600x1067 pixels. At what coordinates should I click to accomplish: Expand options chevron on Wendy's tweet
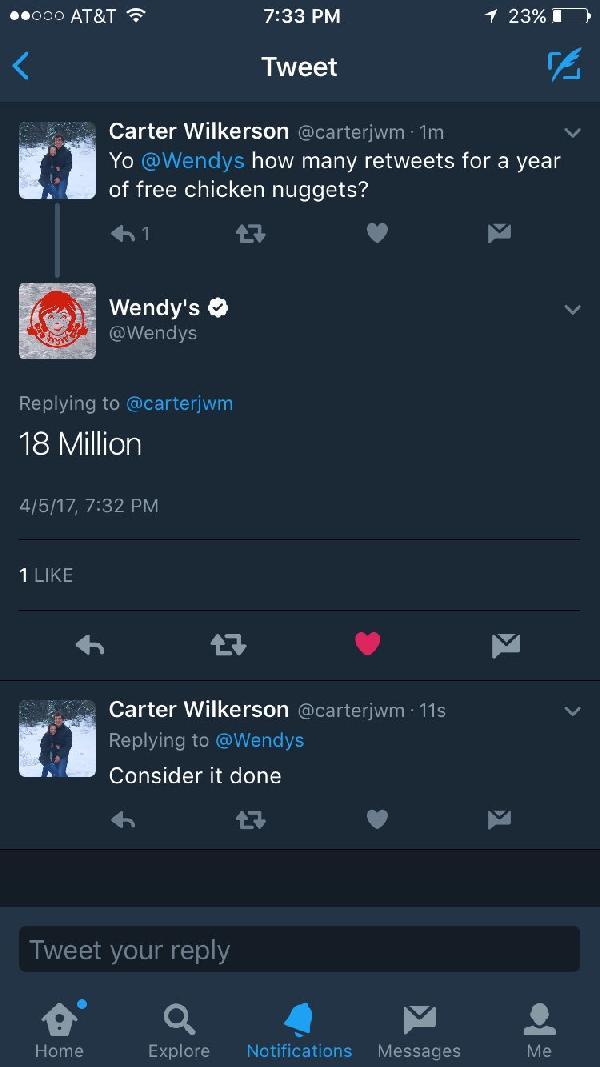(x=572, y=310)
